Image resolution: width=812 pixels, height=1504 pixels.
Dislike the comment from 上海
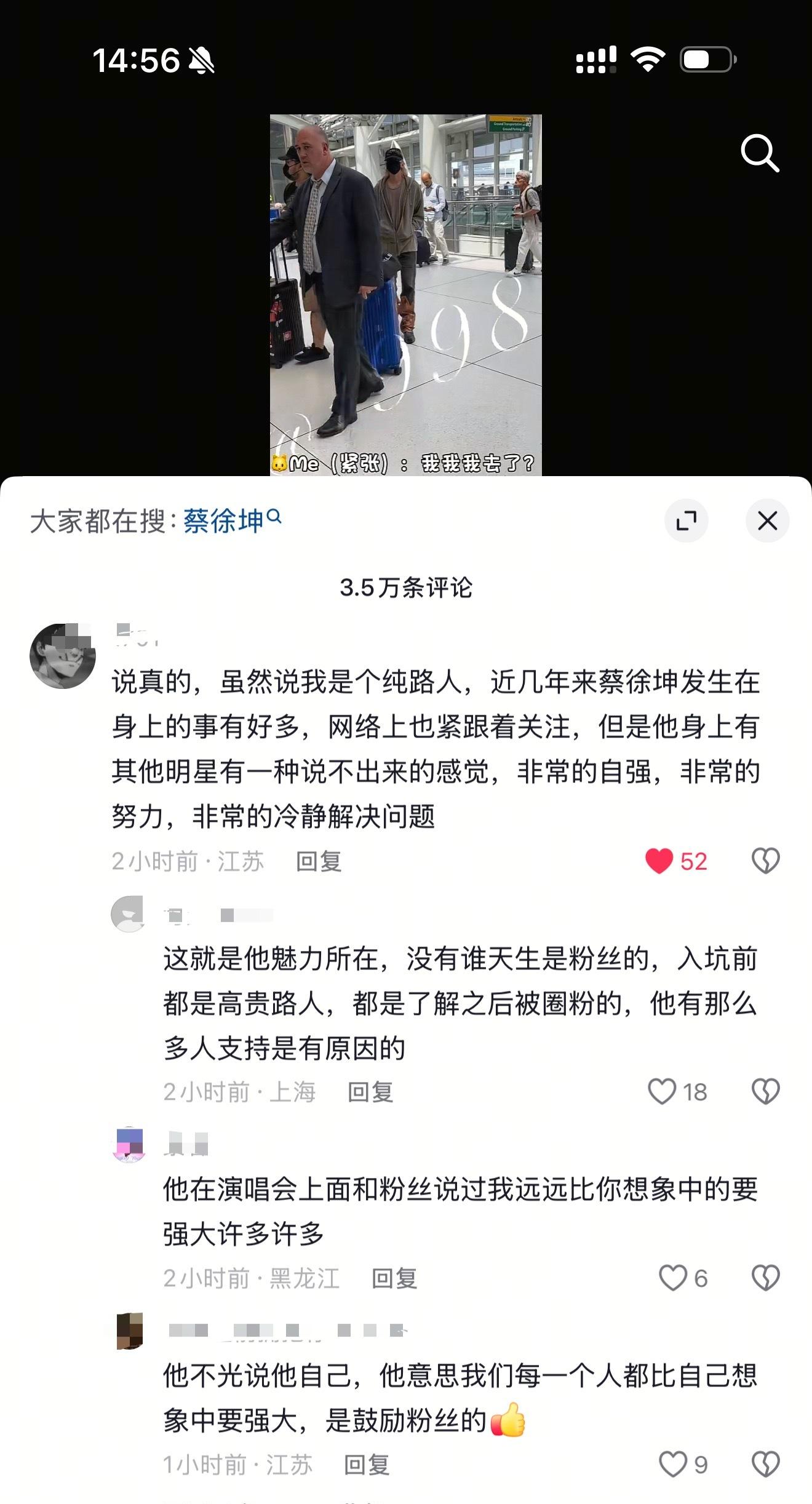click(765, 1092)
